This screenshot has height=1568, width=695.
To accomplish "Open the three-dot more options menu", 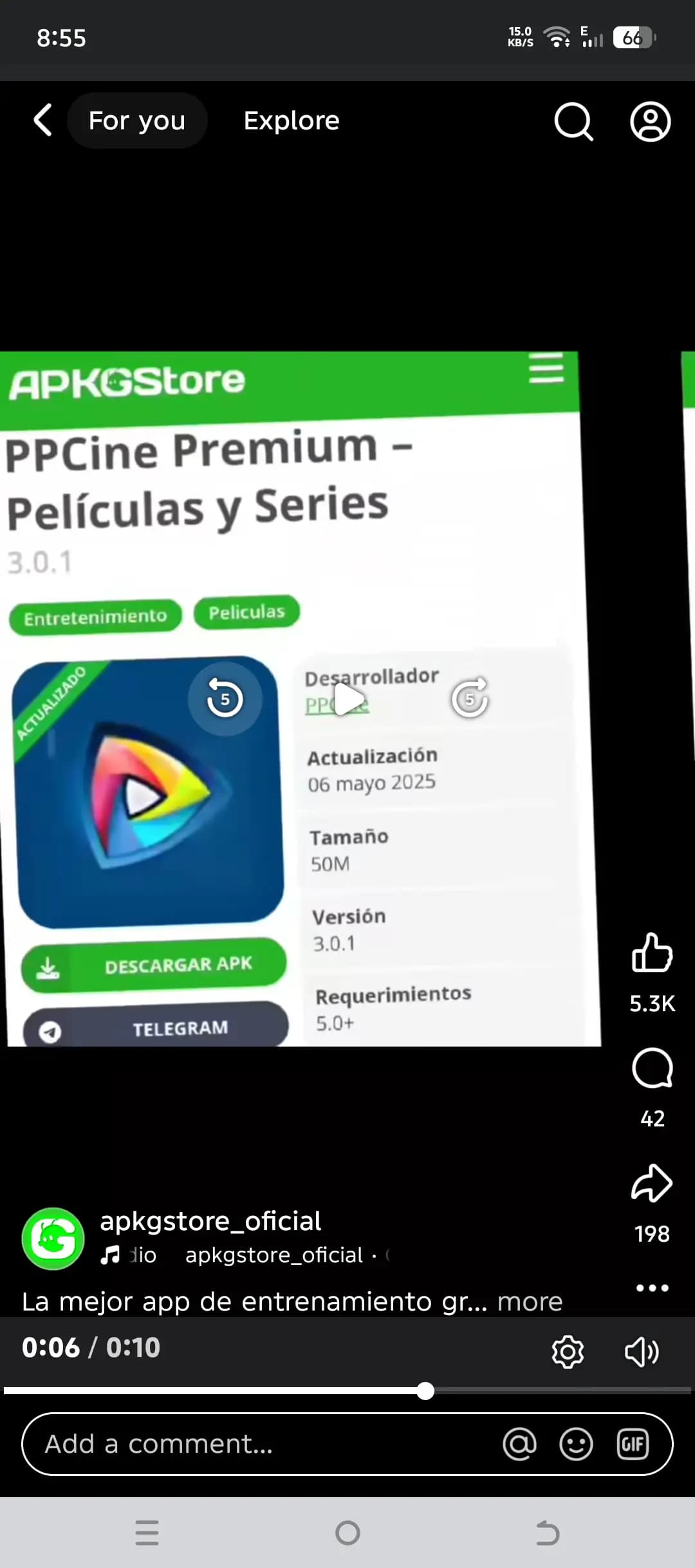I will [652, 1288].
